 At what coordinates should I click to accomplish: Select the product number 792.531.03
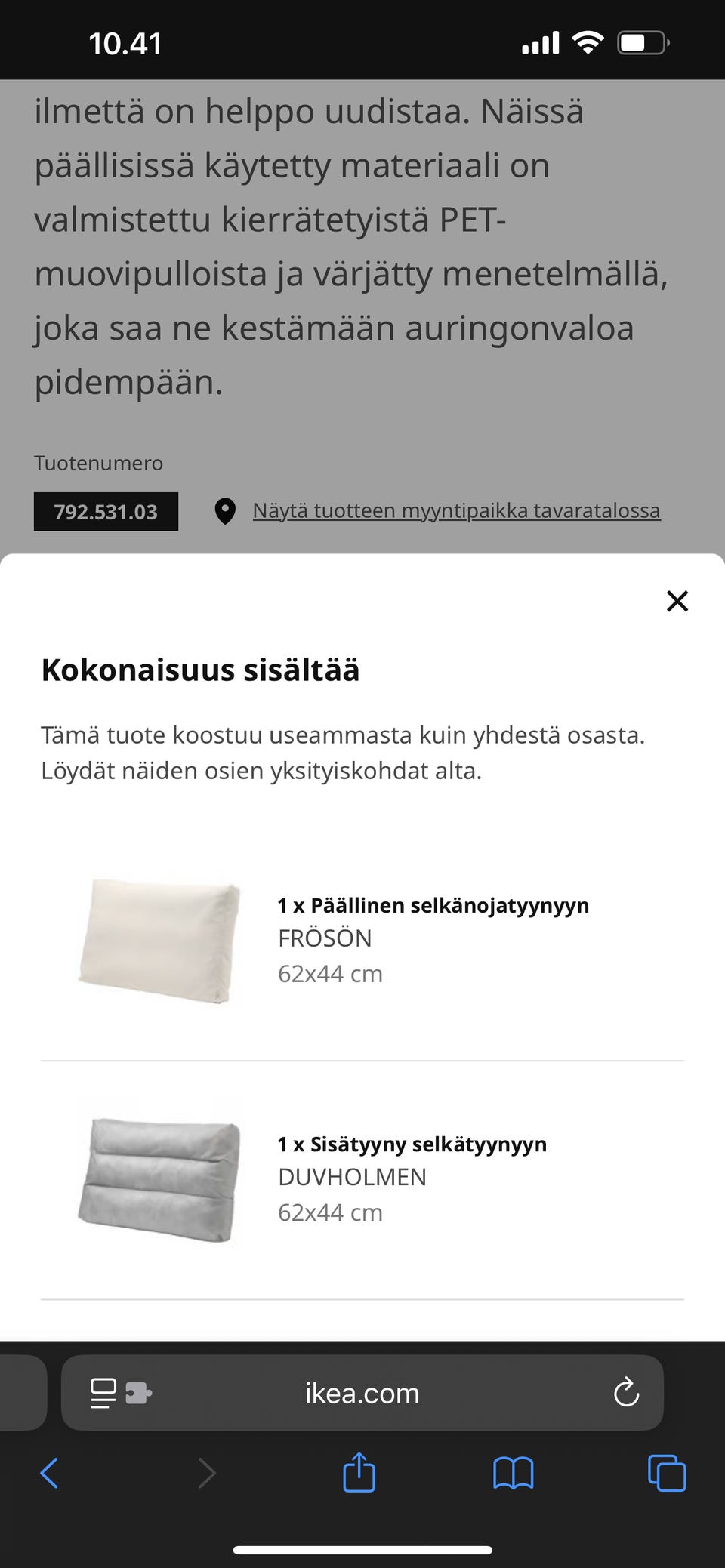[106, 511]
